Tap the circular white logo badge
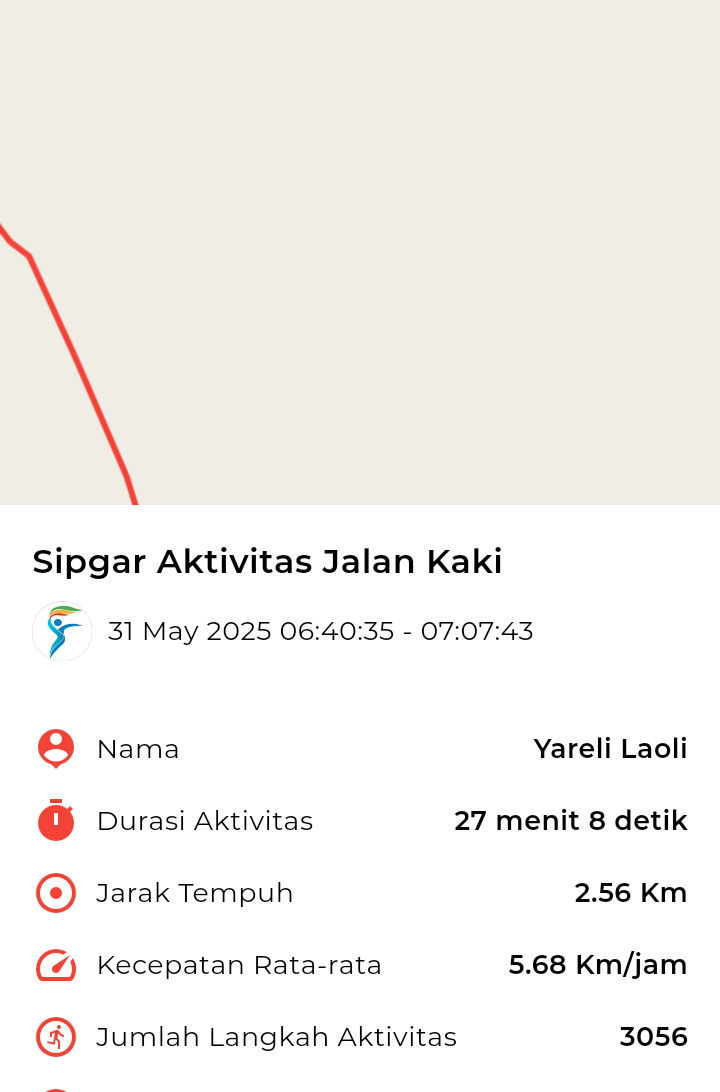The height and width of the screenshot is (1092, 720). [61, 631]
